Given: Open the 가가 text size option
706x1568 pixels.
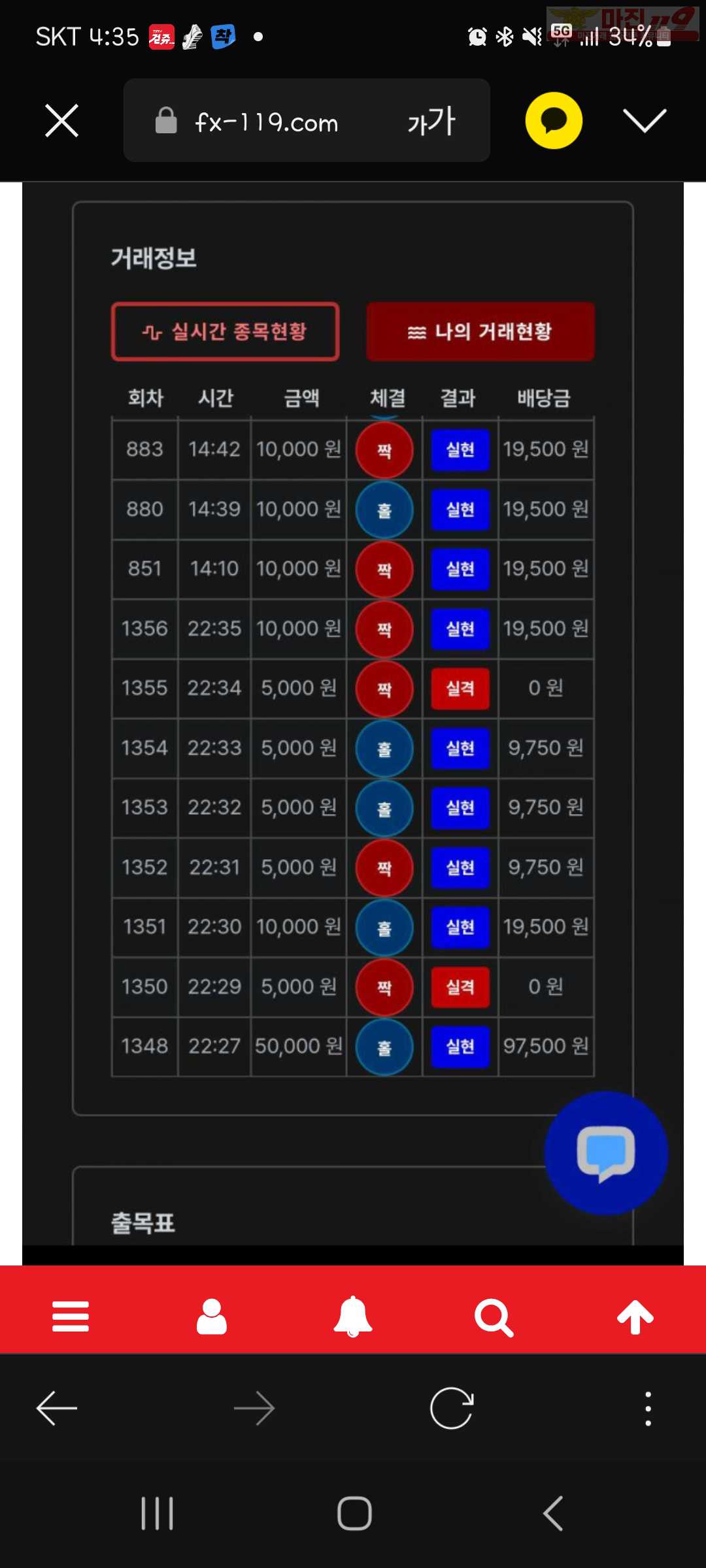Looking at the screenshot, I should point(431,122).
